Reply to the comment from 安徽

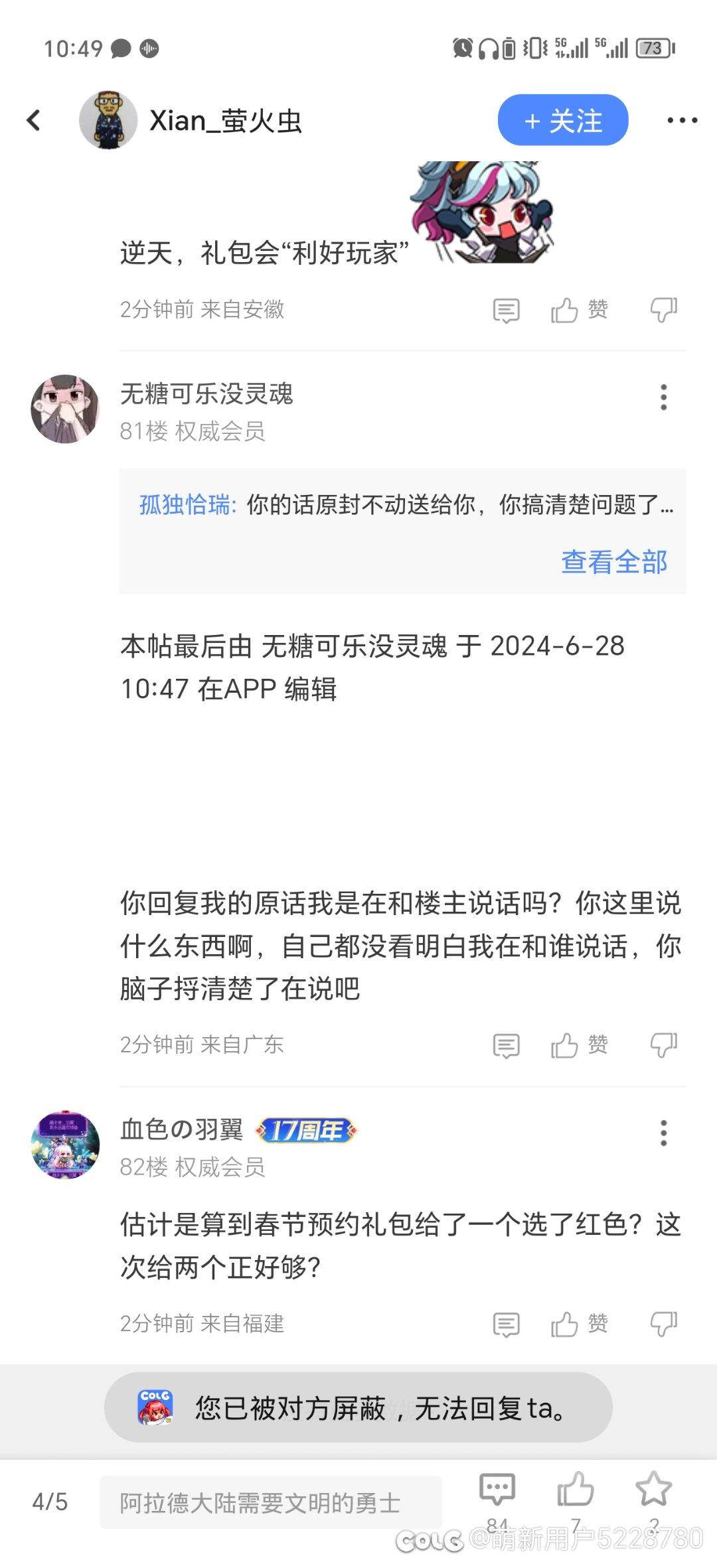506,310
